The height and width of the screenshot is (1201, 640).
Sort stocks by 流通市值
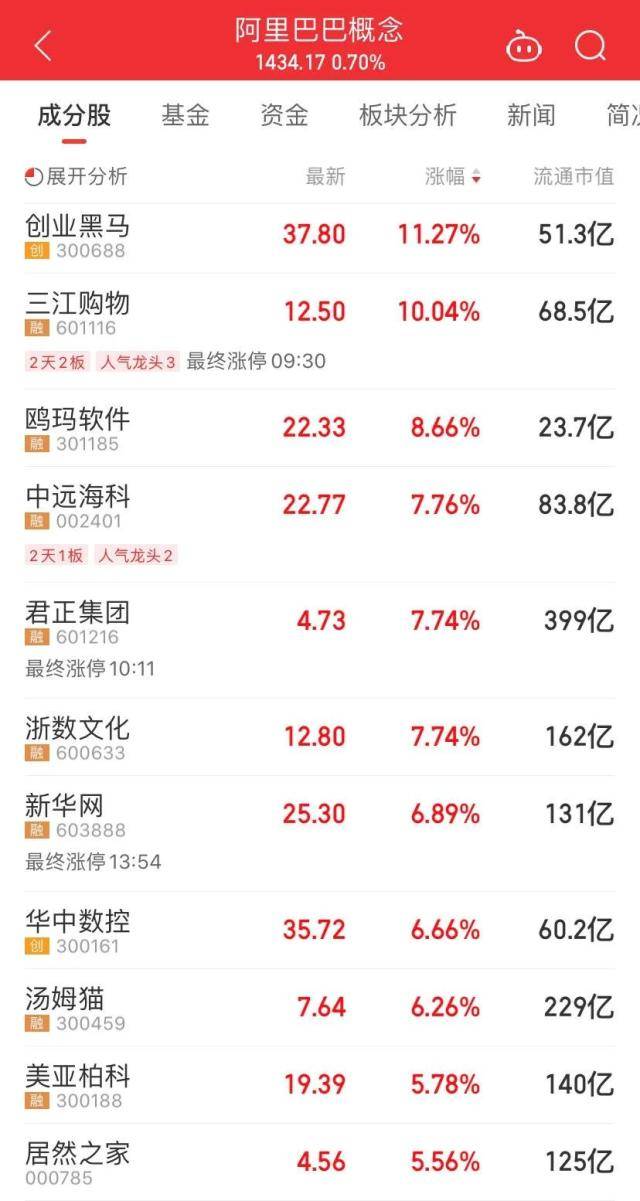pyautogui.click(x=573, y=177)
